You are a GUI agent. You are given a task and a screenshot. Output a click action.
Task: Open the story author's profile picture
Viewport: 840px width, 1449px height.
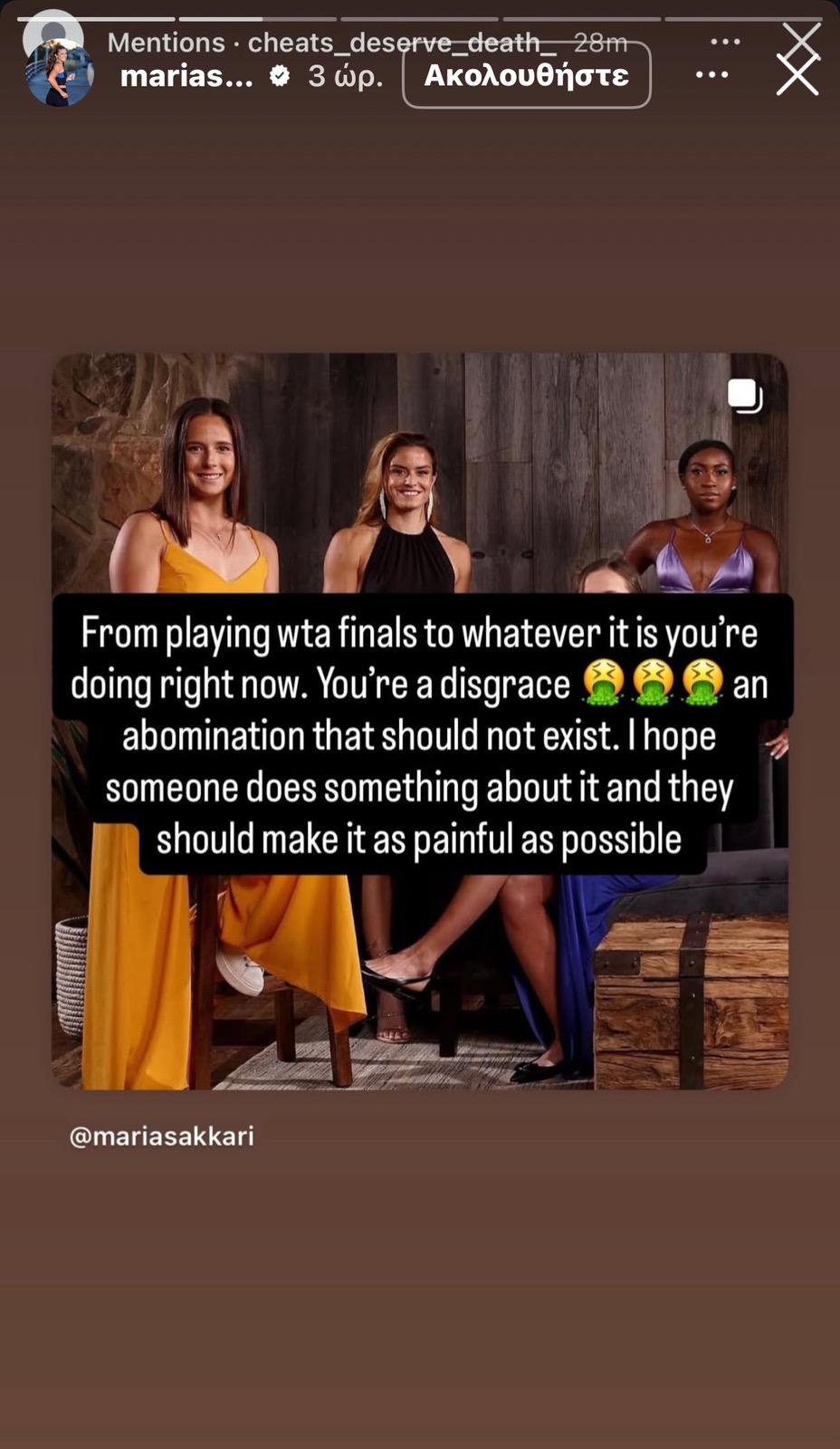[x=60, y=74]
